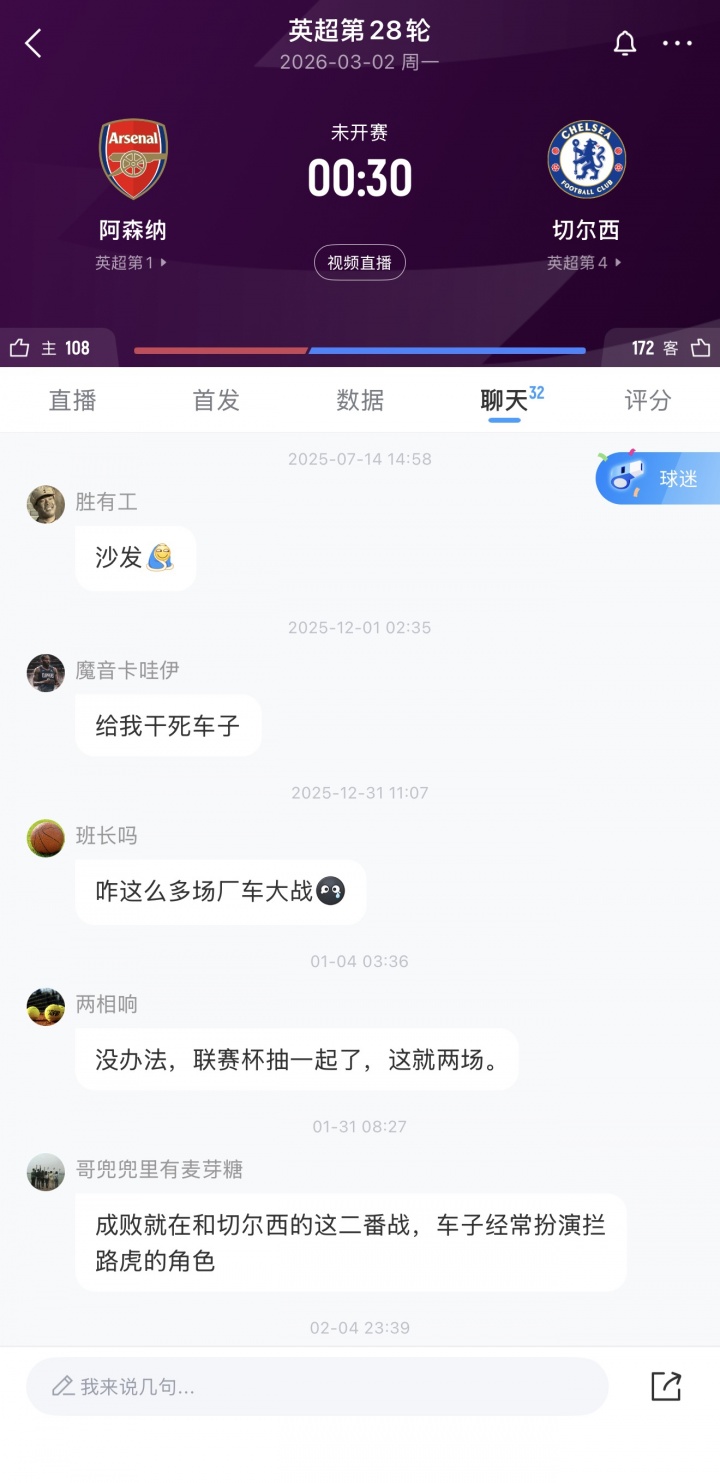Open the 视频直播 video stream
The height and width of the screenshot is (1483, 720).
click(x=360, y=263)
